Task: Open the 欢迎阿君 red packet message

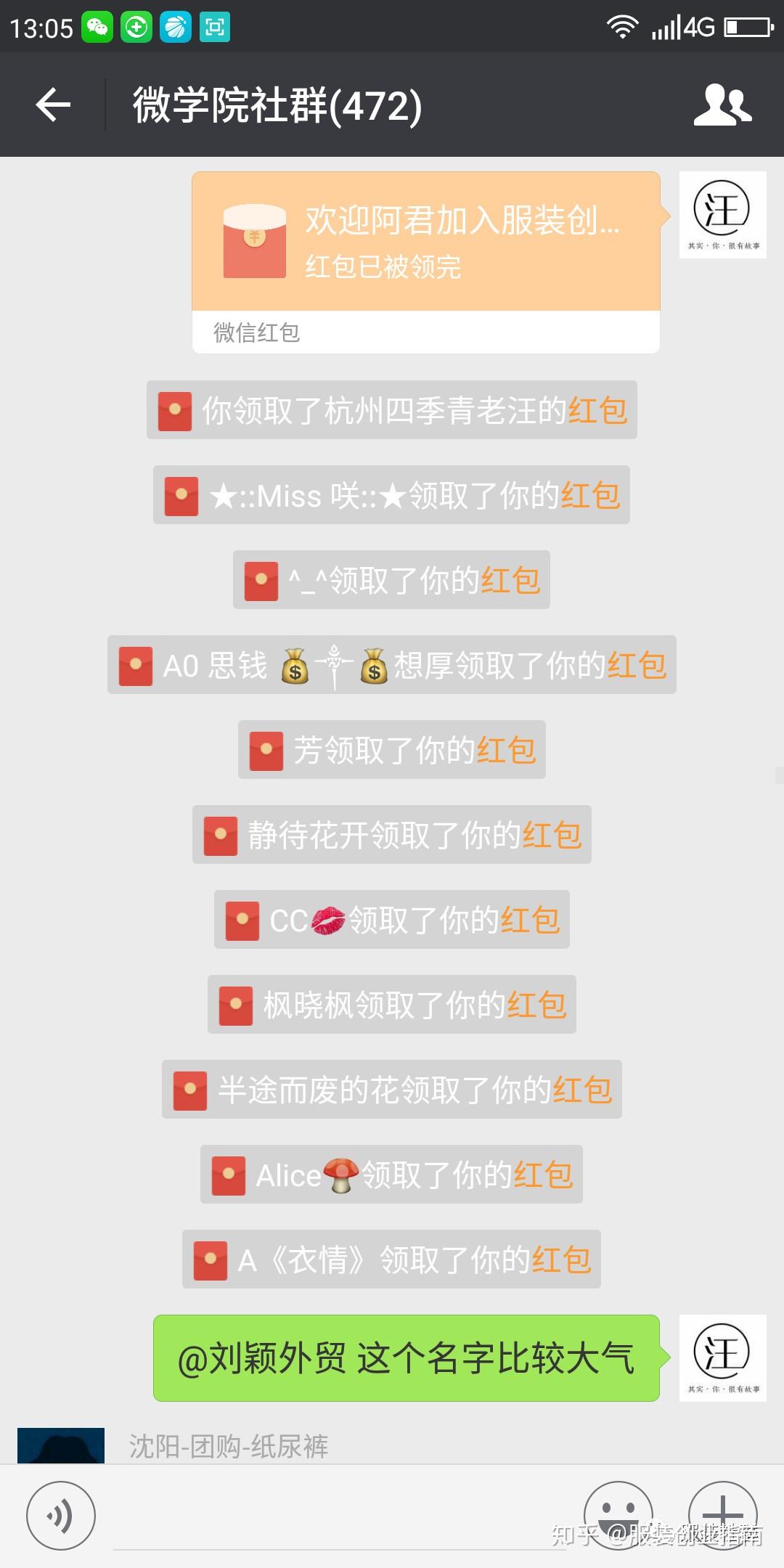Action: point(425,242)
